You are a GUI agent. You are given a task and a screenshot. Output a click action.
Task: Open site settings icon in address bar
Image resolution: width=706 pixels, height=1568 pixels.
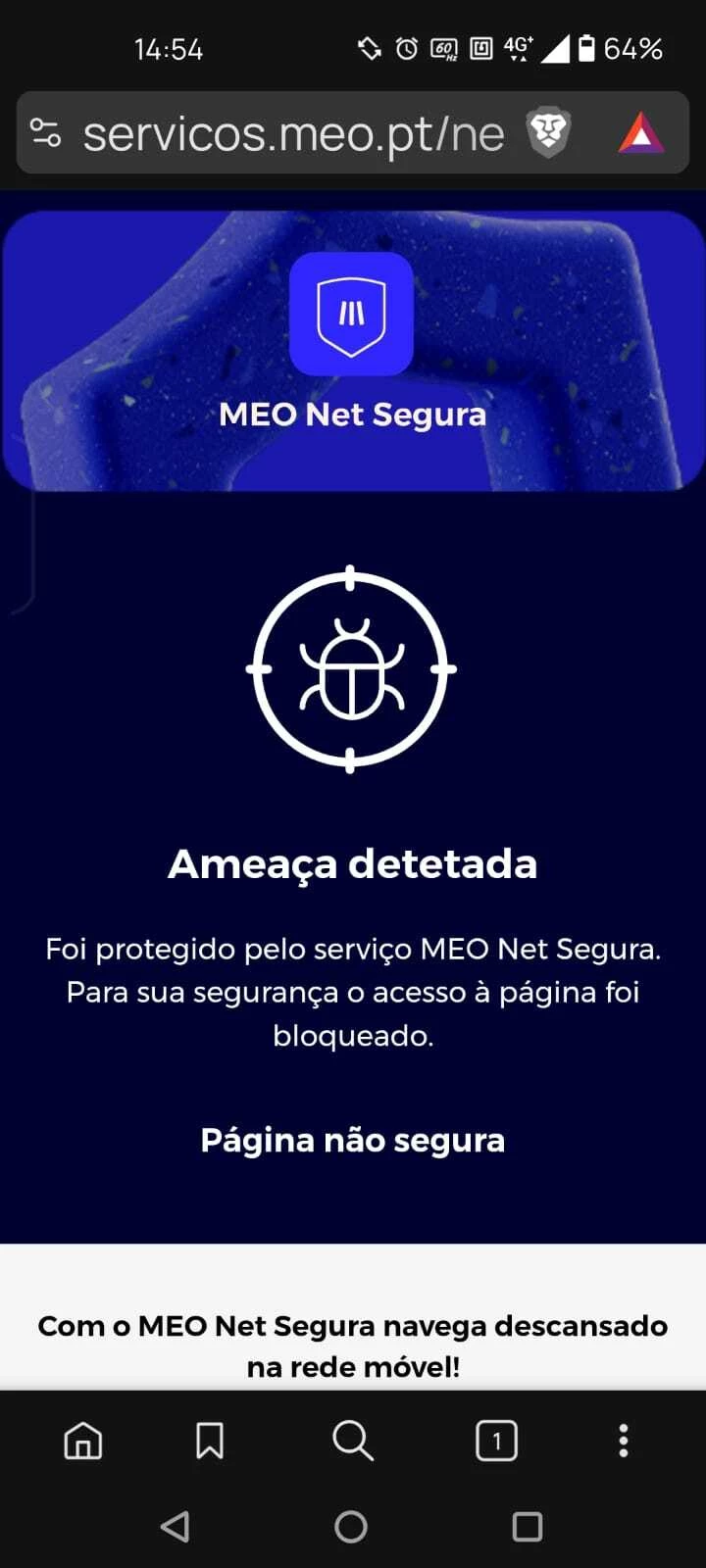(x=45, y=132)
